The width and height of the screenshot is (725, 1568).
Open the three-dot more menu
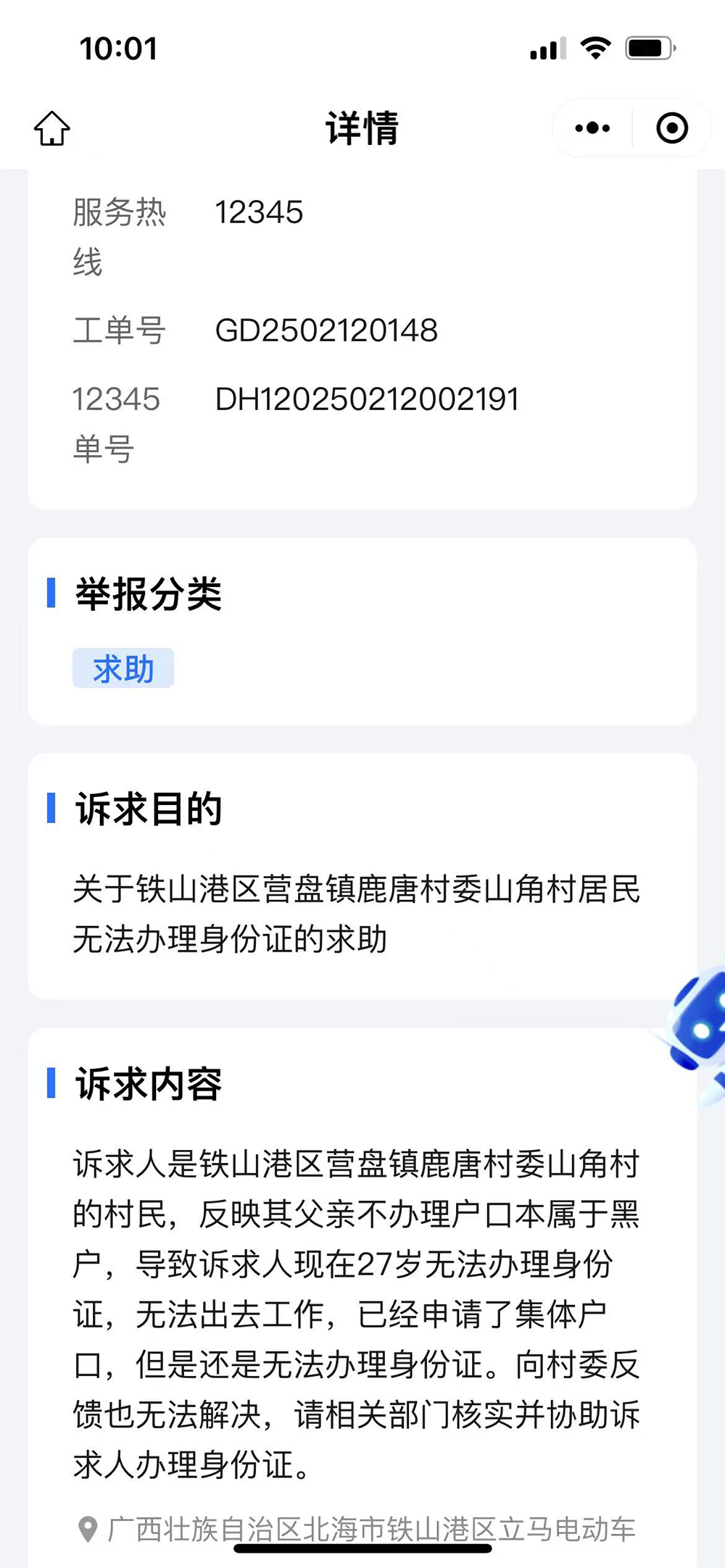pos(592,128)
